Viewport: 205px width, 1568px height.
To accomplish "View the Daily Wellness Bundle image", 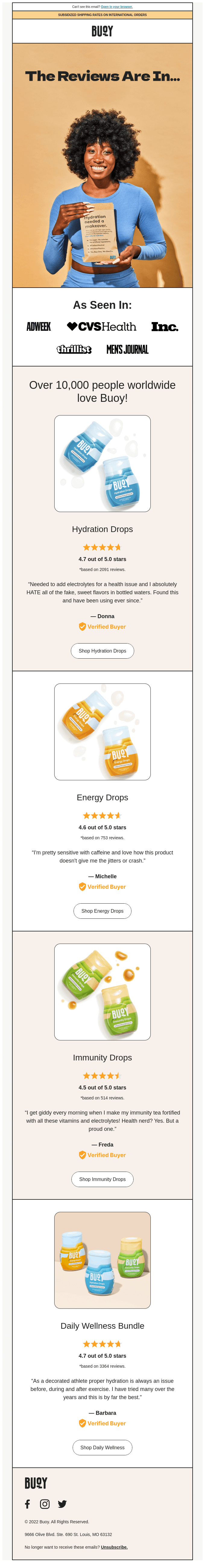I will tap(102, 1260).
